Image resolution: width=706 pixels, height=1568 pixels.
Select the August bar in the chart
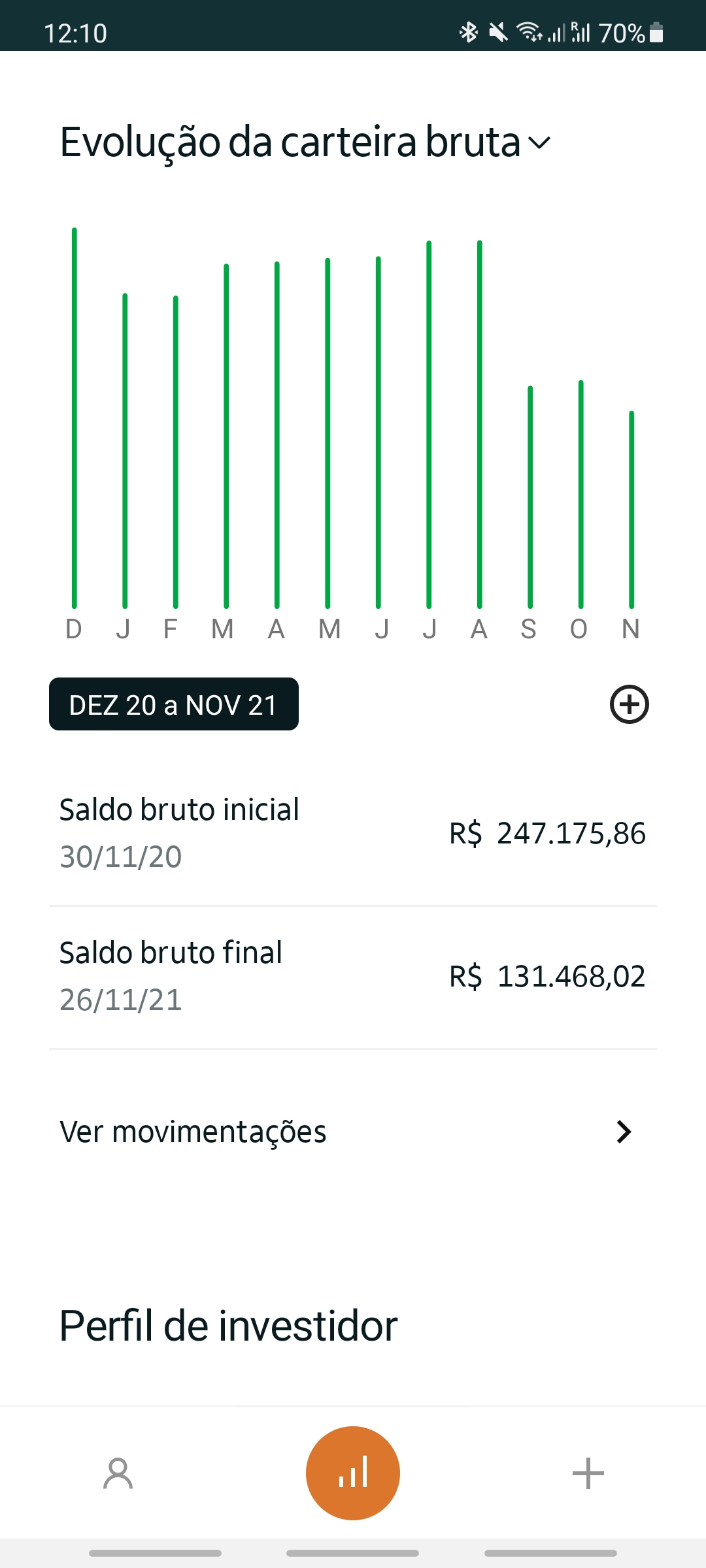click(x=479, y=425)
